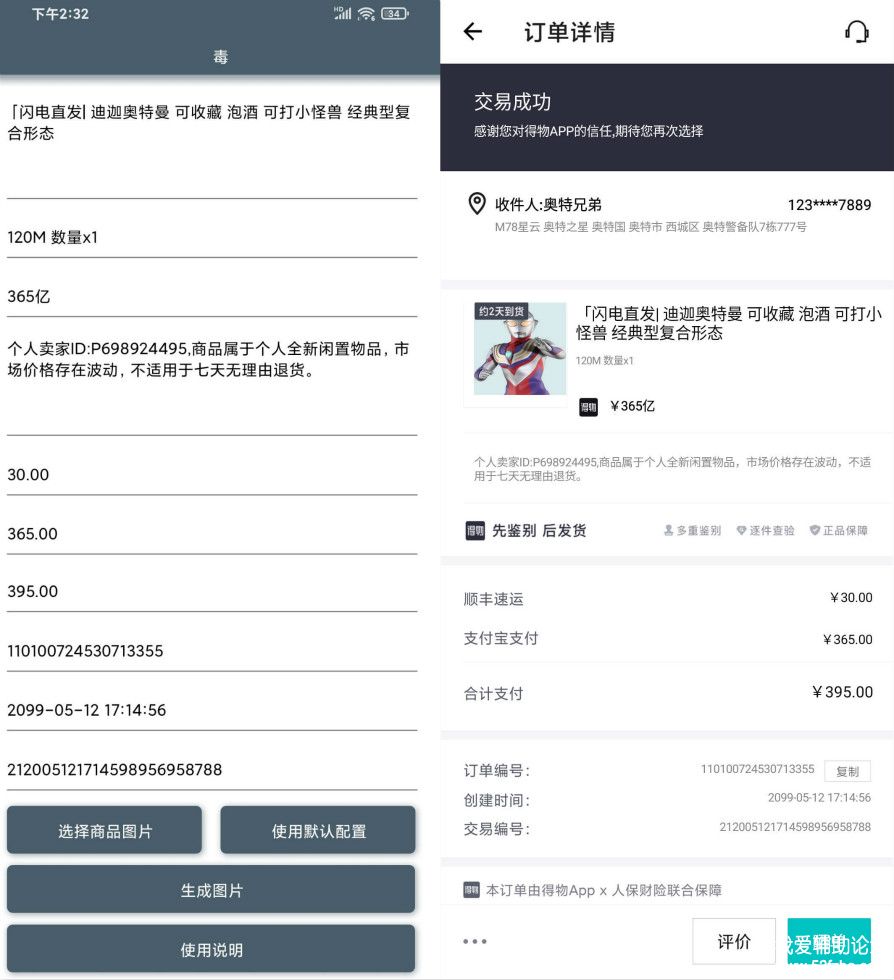
Task: Open the three-dot more options
Action: pos(474,941)
